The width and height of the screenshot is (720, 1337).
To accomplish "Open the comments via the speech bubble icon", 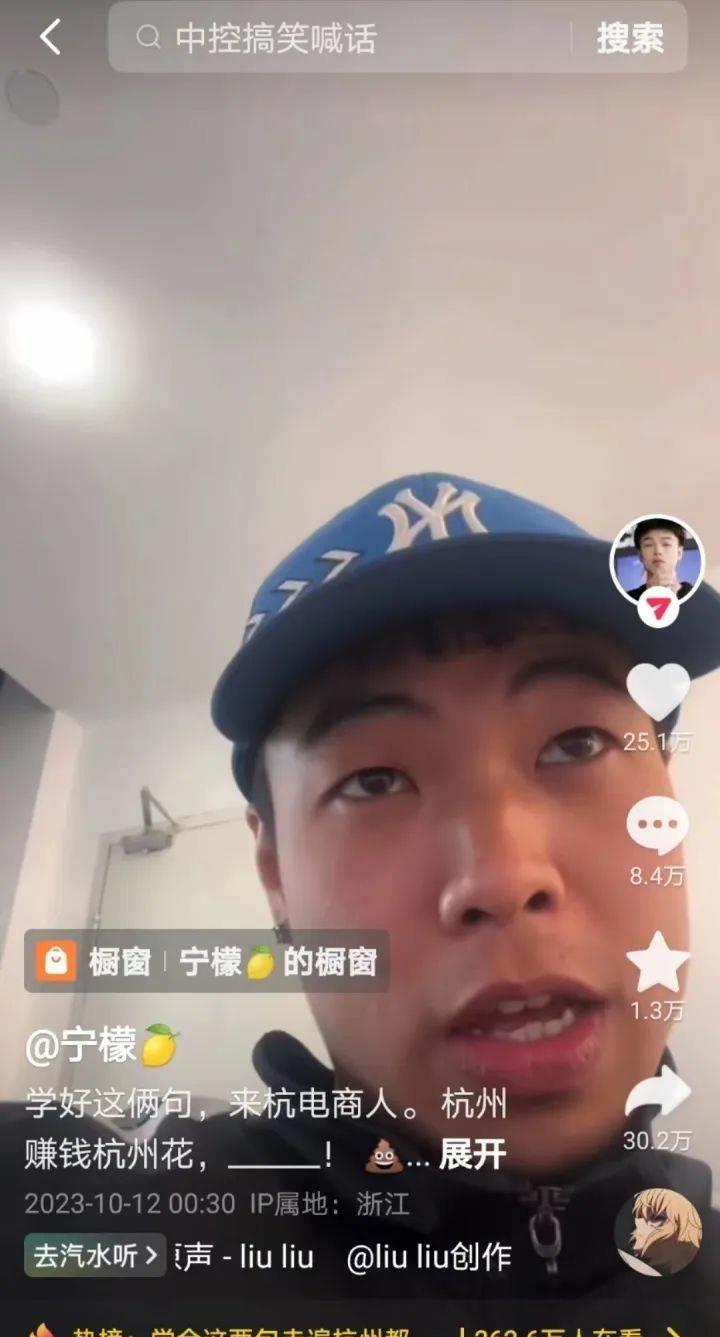I will 658,823.
